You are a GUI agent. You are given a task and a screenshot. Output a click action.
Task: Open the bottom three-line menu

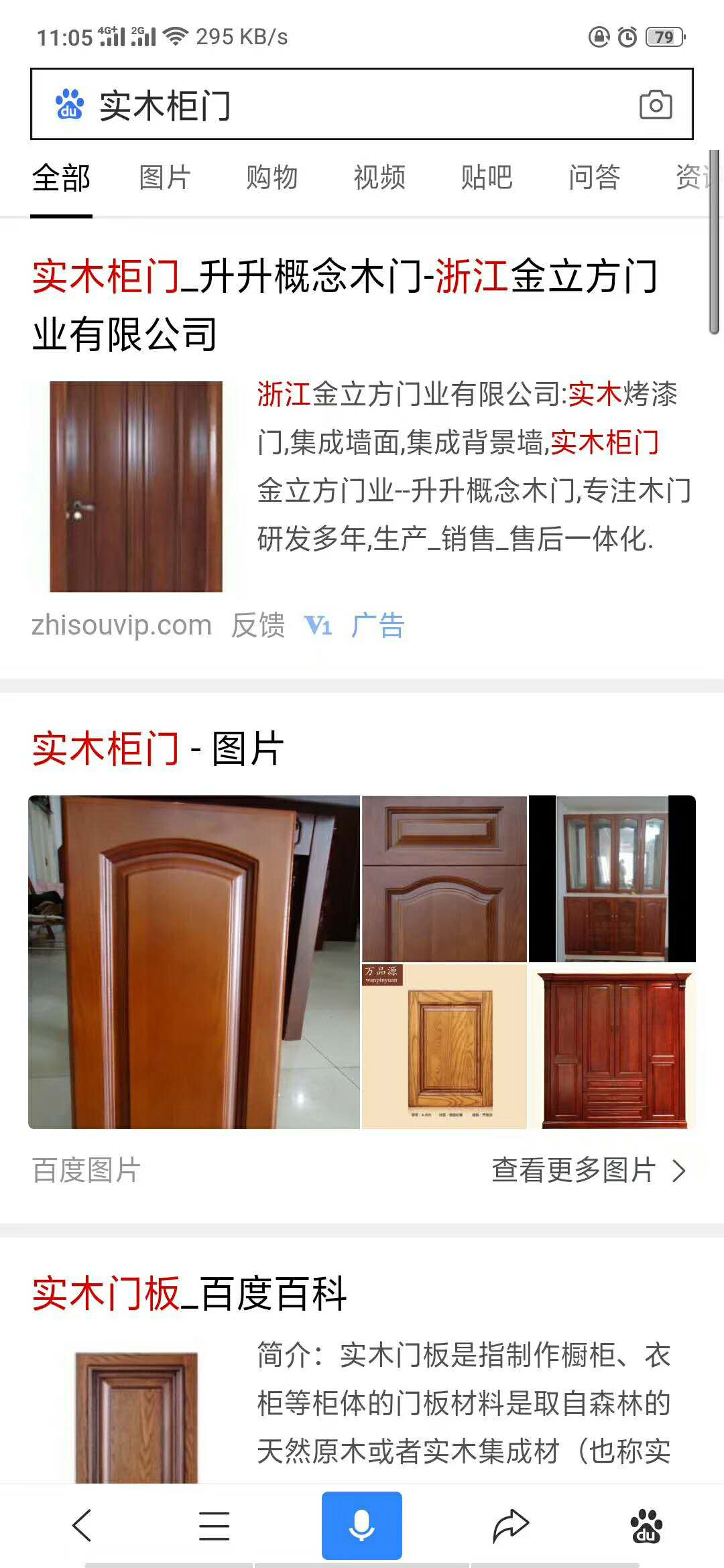click(x=215, y=1526)
